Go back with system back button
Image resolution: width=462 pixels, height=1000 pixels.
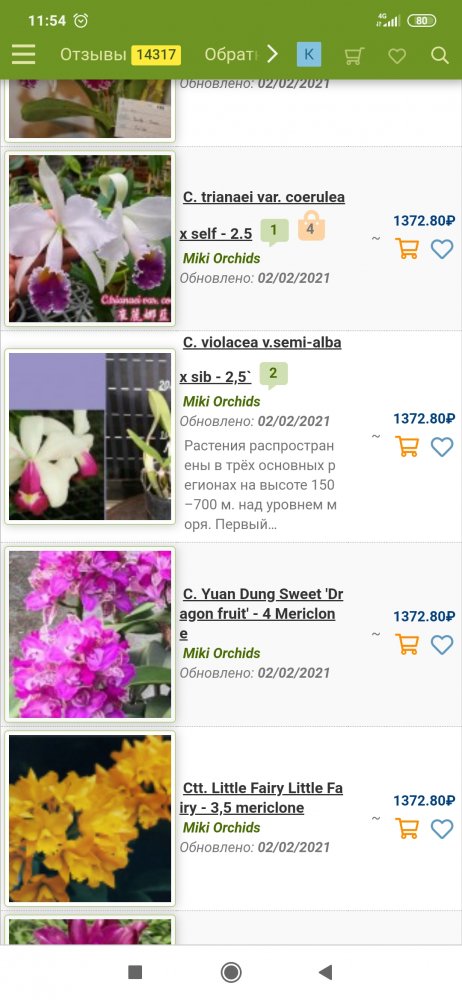[325, 972]
